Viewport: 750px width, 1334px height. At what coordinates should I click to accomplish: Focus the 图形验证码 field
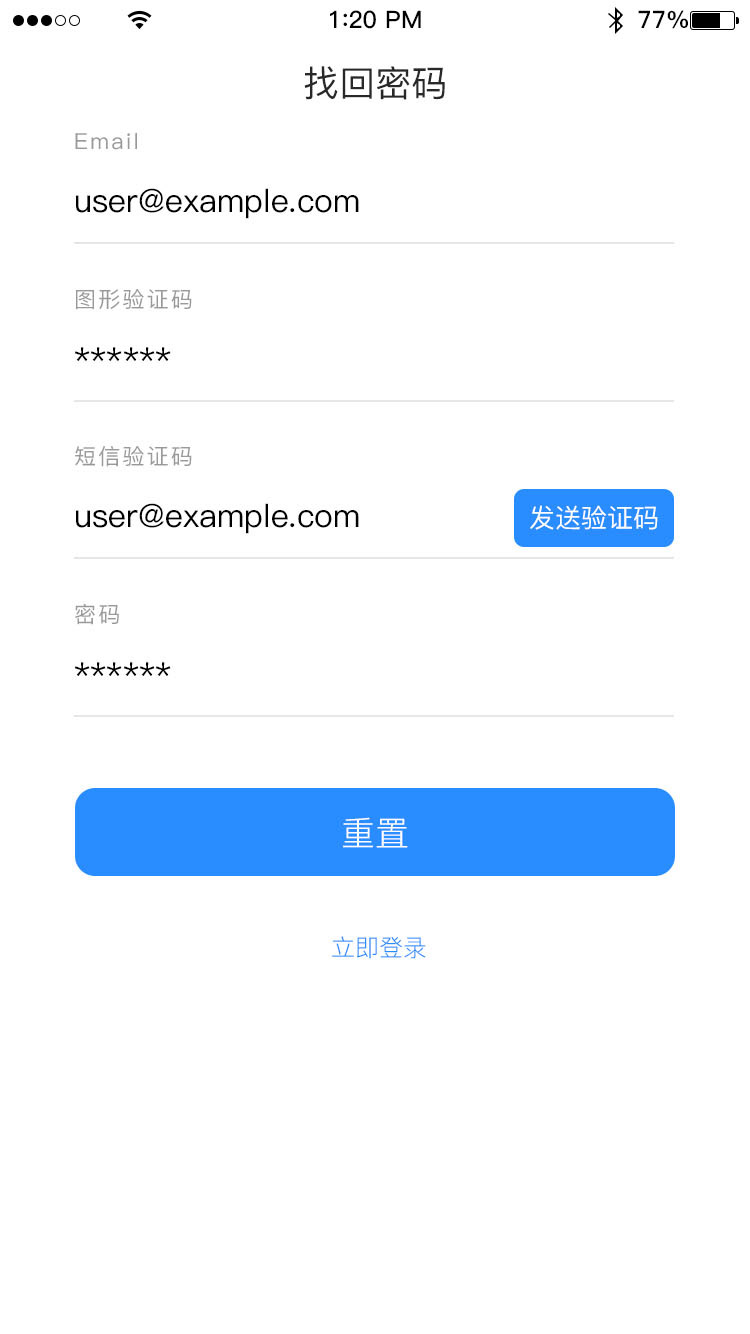coord(374,358)
